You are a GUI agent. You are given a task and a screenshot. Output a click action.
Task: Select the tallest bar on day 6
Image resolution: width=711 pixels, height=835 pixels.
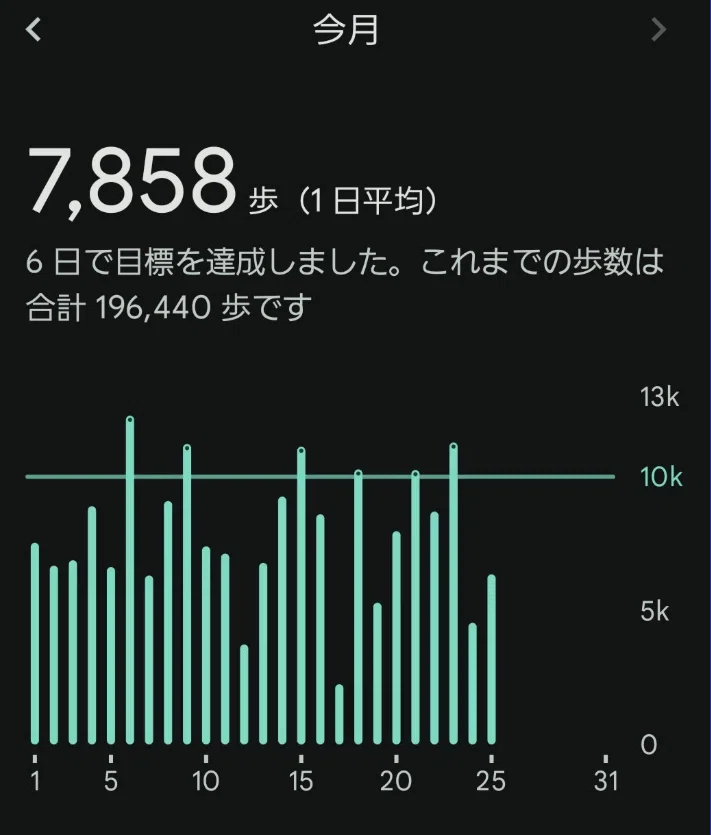click(130, 580)
